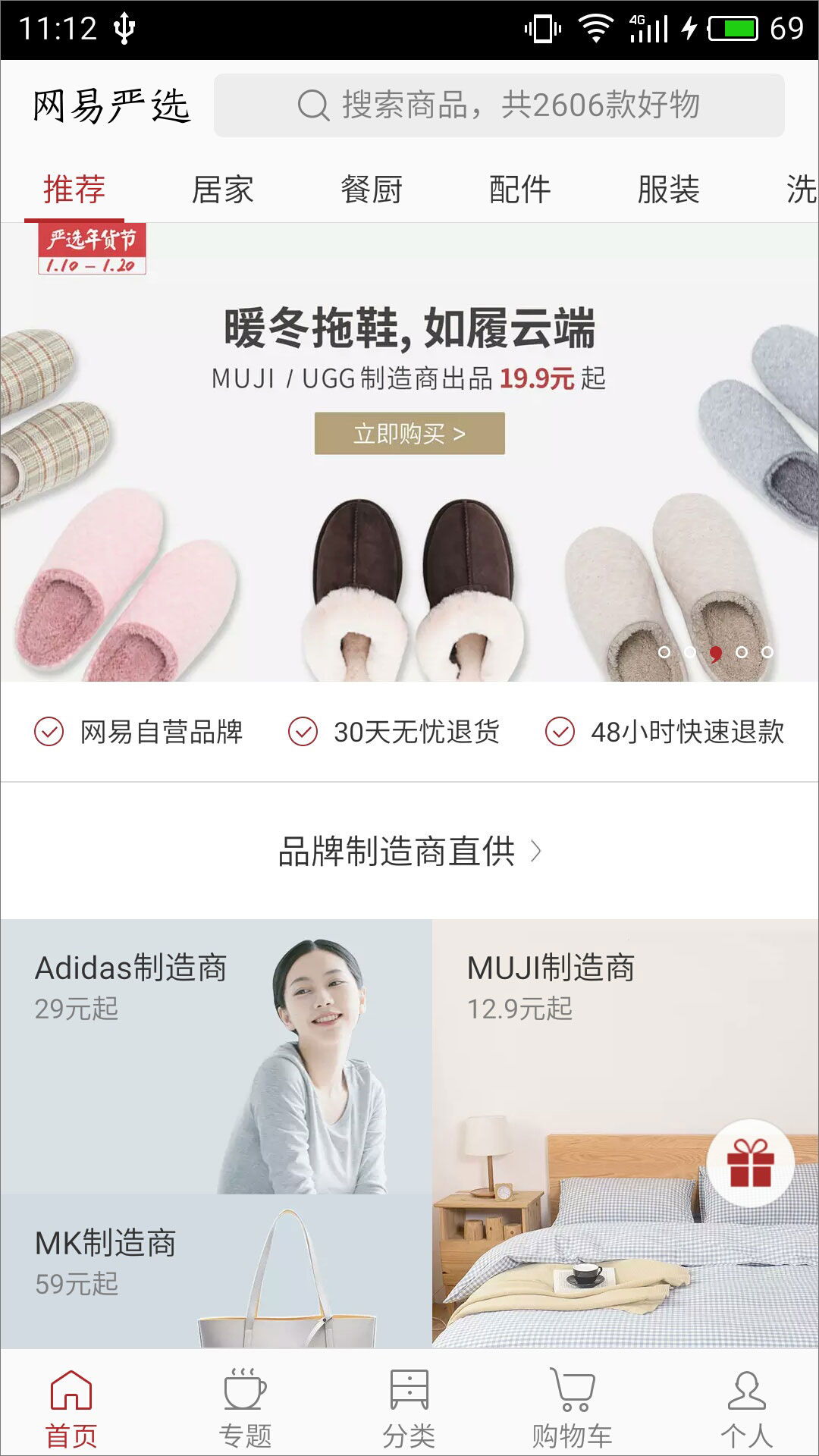This screenshot has height=1456, width=819.
Task: Open the 个人 profile tab
Action: tap(746, 1409)
